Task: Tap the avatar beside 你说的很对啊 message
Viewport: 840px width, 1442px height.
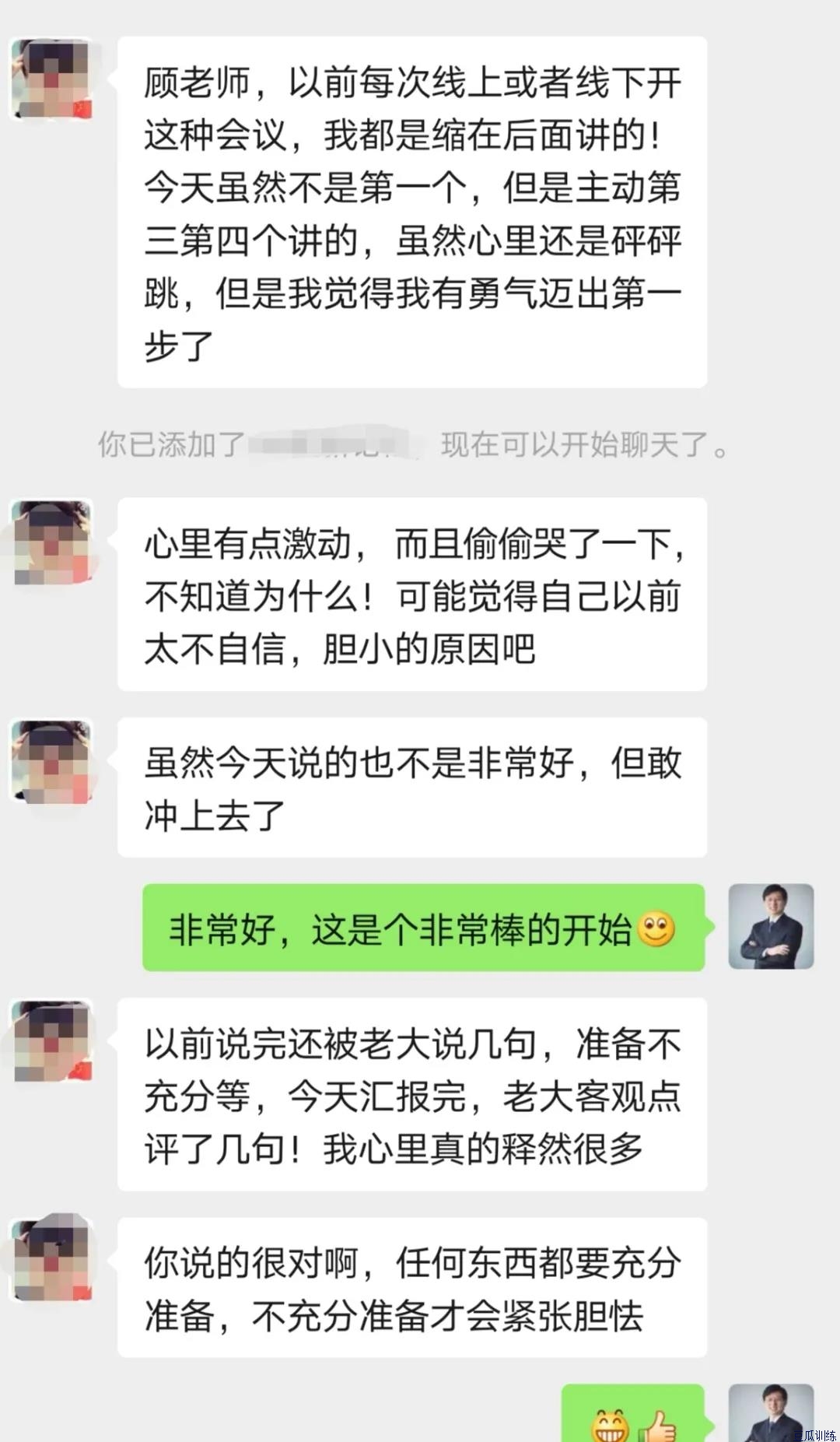Action: pos(51,1261)
